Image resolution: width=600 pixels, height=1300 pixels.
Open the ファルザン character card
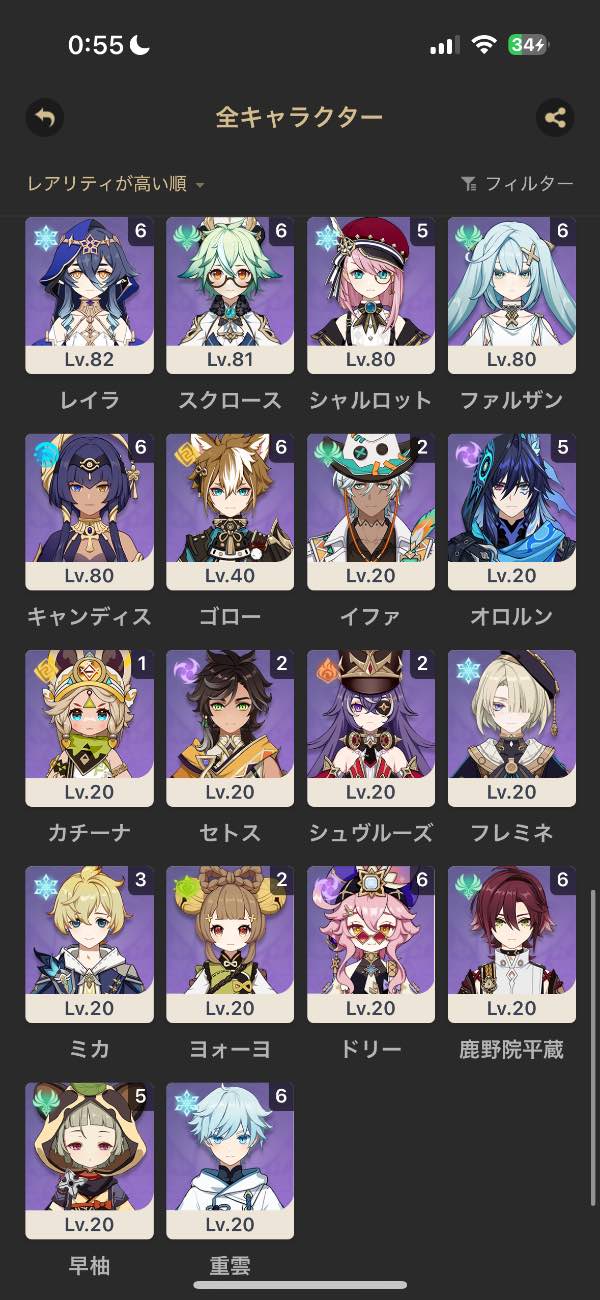(x=512, y=295)
